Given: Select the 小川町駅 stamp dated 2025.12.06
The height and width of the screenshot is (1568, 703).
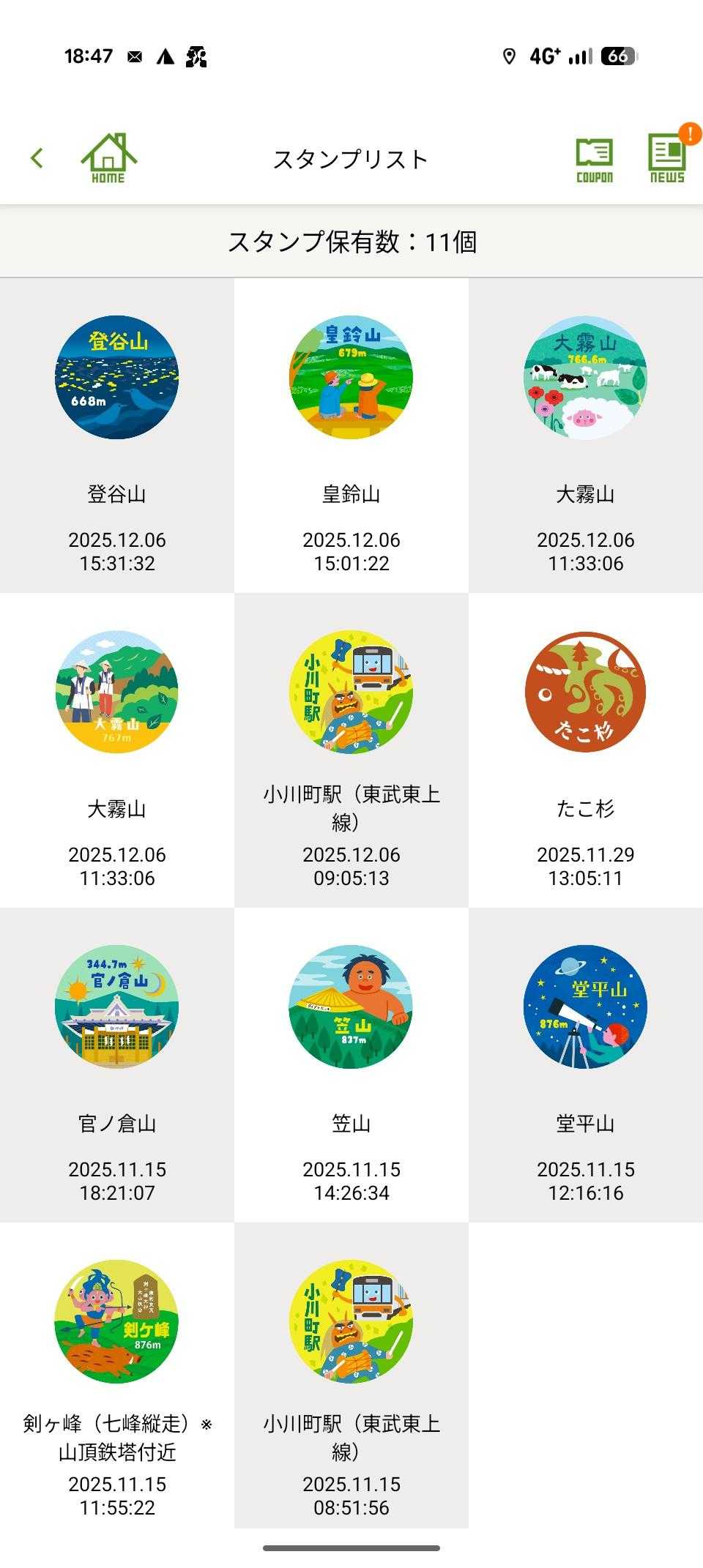Looking at the screenshot, I should point(351,693).
